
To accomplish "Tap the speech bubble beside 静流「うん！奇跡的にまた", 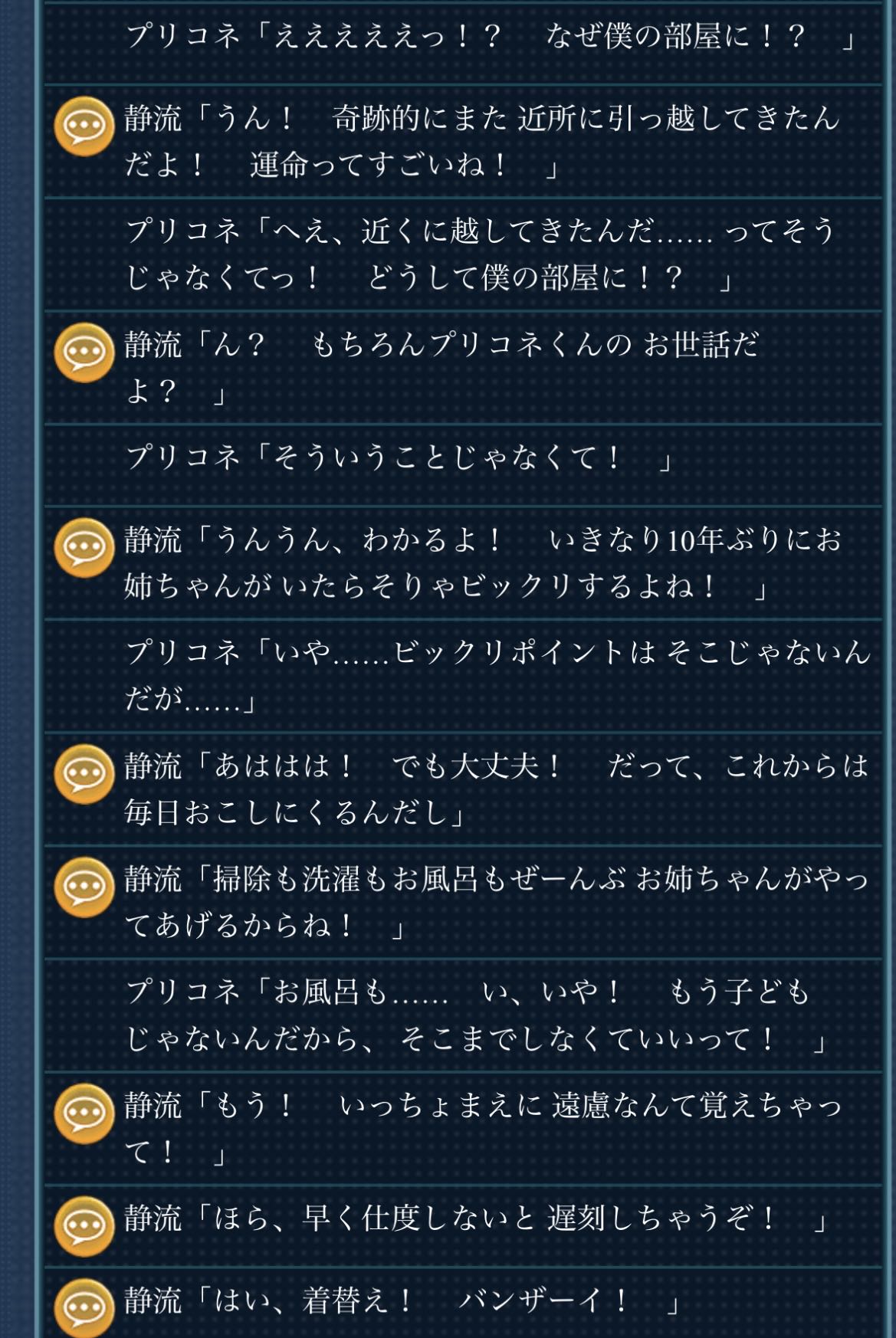I will [84, 126].
